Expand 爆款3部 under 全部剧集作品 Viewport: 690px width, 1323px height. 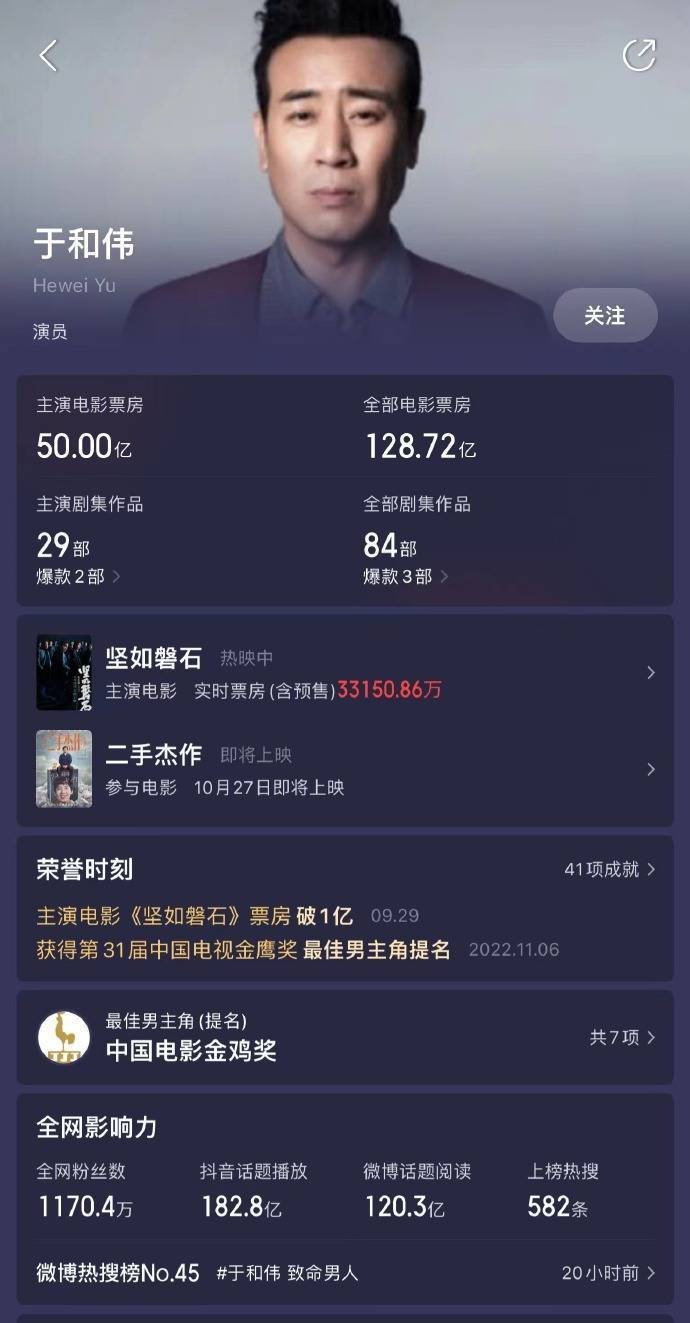click(x=406, y=577)
